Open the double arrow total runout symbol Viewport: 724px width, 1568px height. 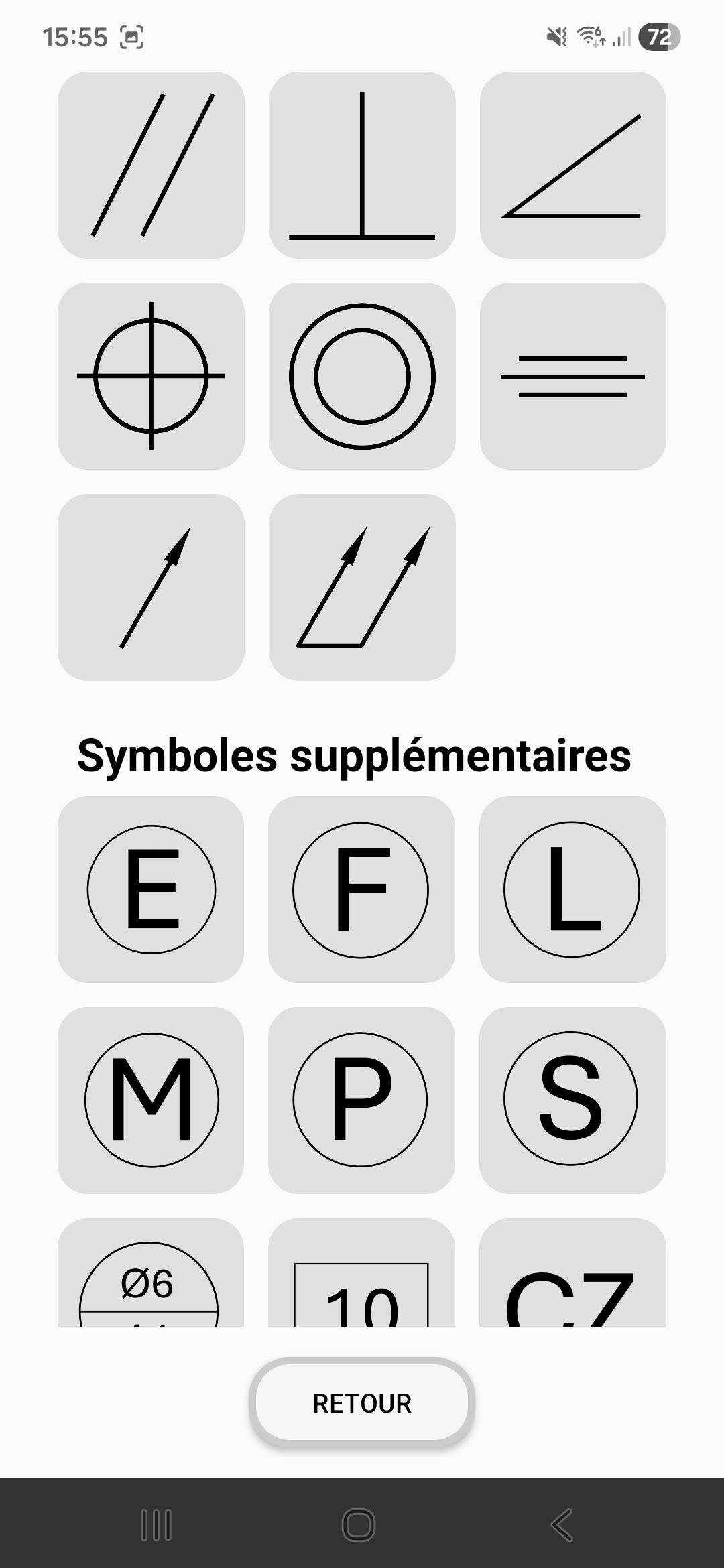(362, 587)
